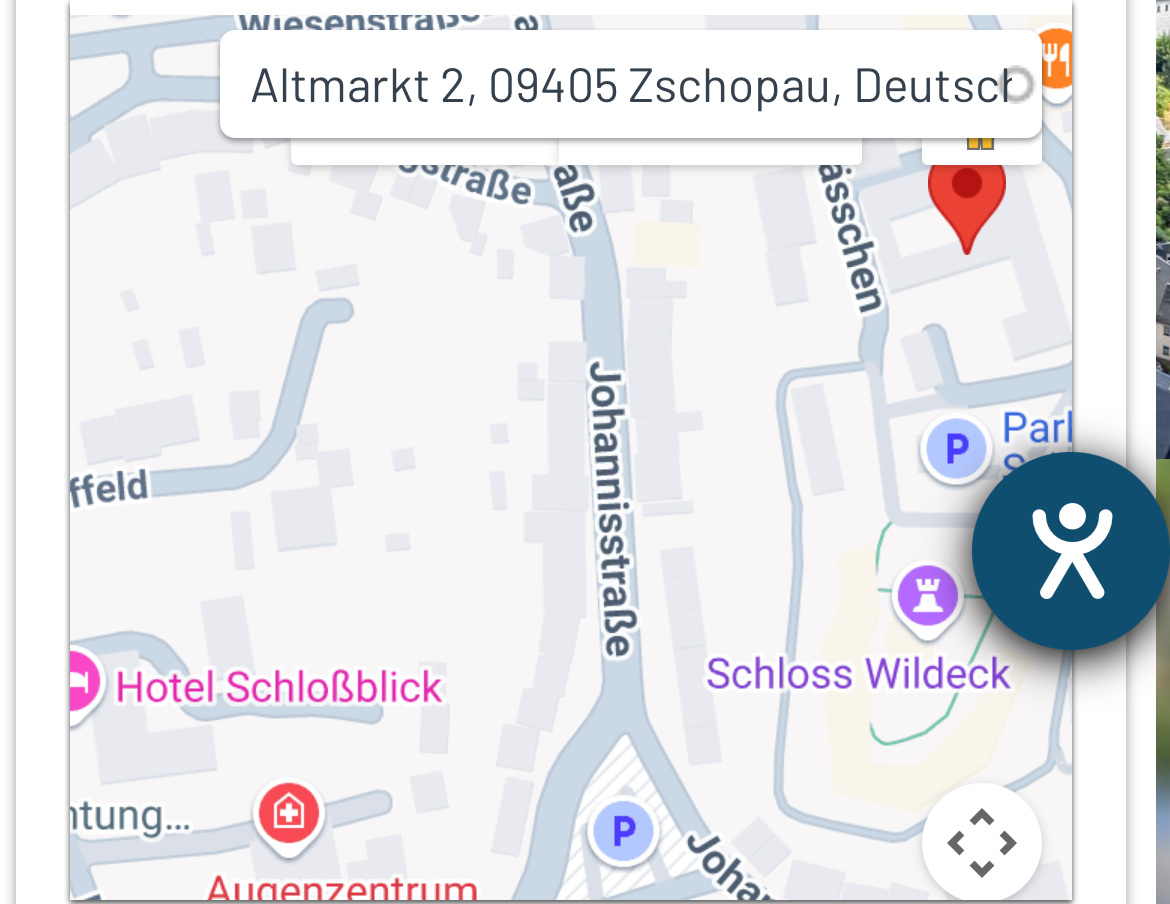Tap the Augenzentrum medical marker
Image resolution: width=1170 pixels, height=904 pixels.
pyautogui.click(x=290, y=813)
